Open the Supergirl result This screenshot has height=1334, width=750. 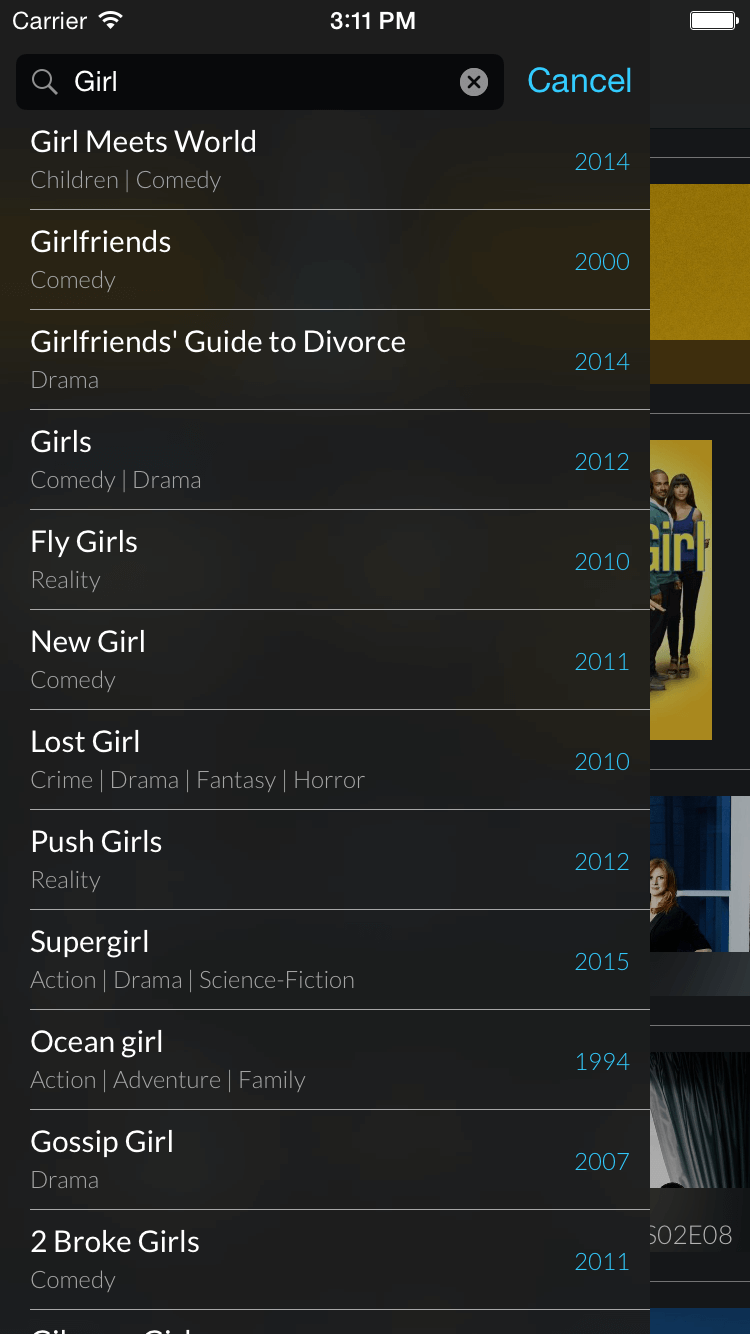325,960
